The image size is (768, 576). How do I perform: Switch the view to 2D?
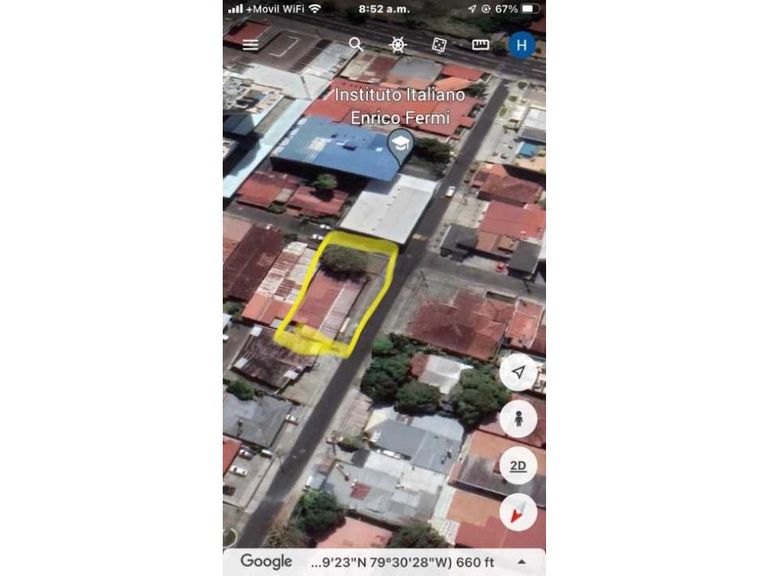click(518, 465)
